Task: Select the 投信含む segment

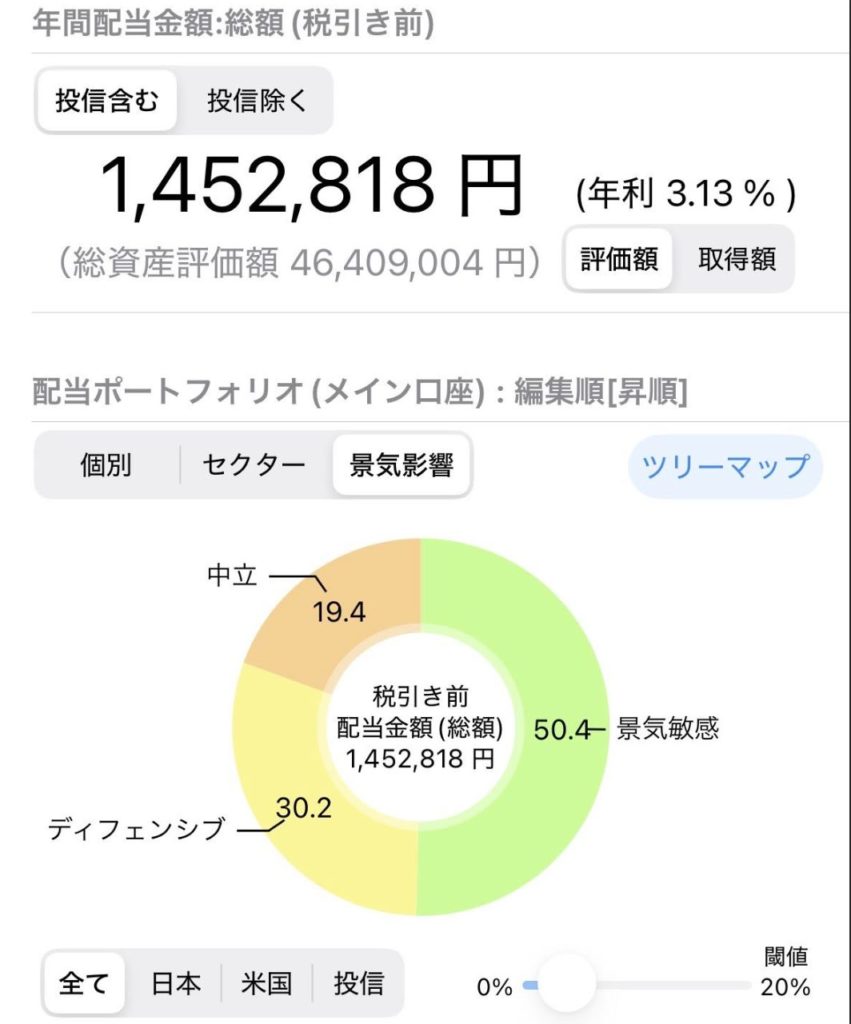Action: click(x=107, y=101)
